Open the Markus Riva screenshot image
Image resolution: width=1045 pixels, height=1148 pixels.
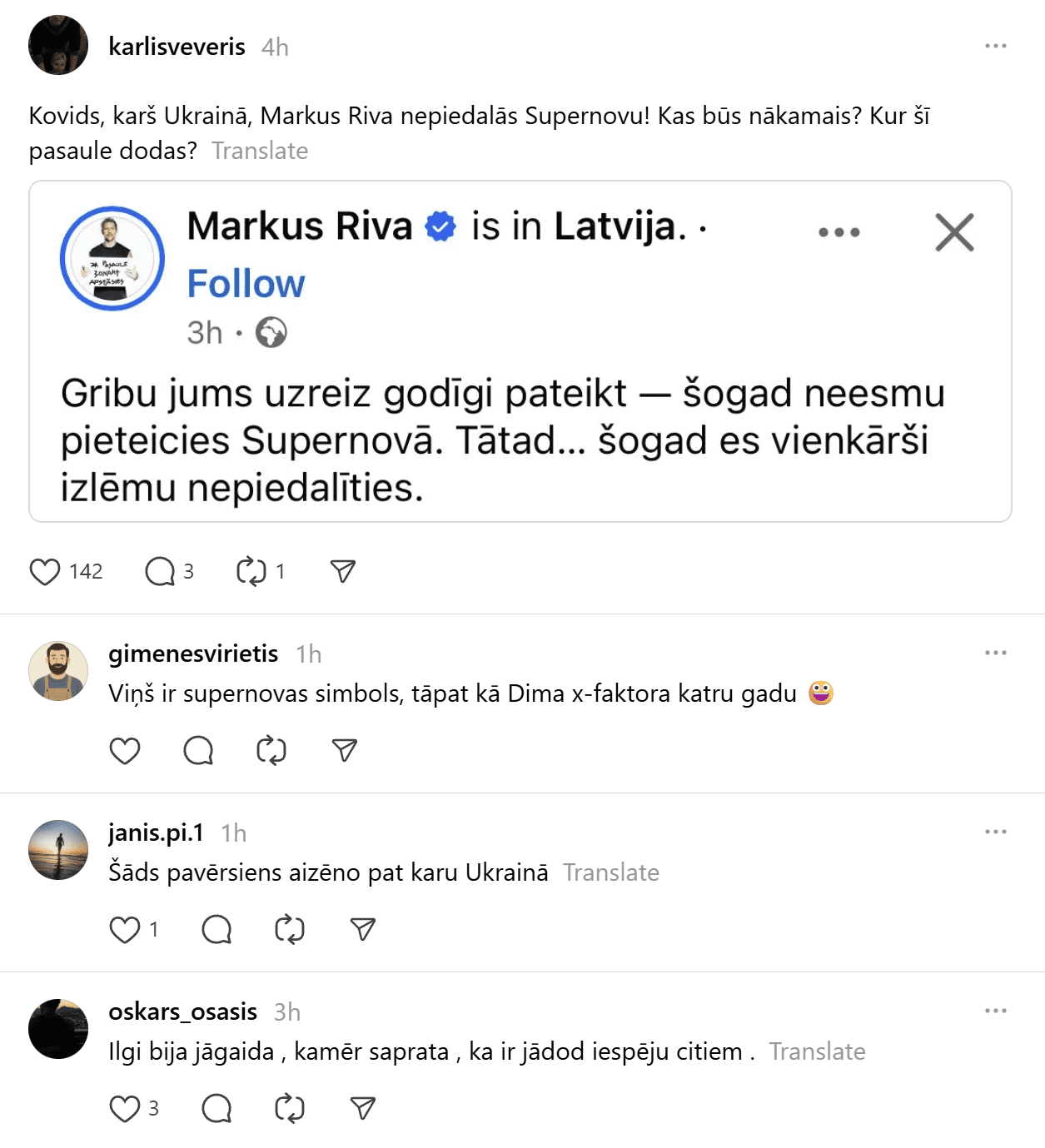coord(520,351)
